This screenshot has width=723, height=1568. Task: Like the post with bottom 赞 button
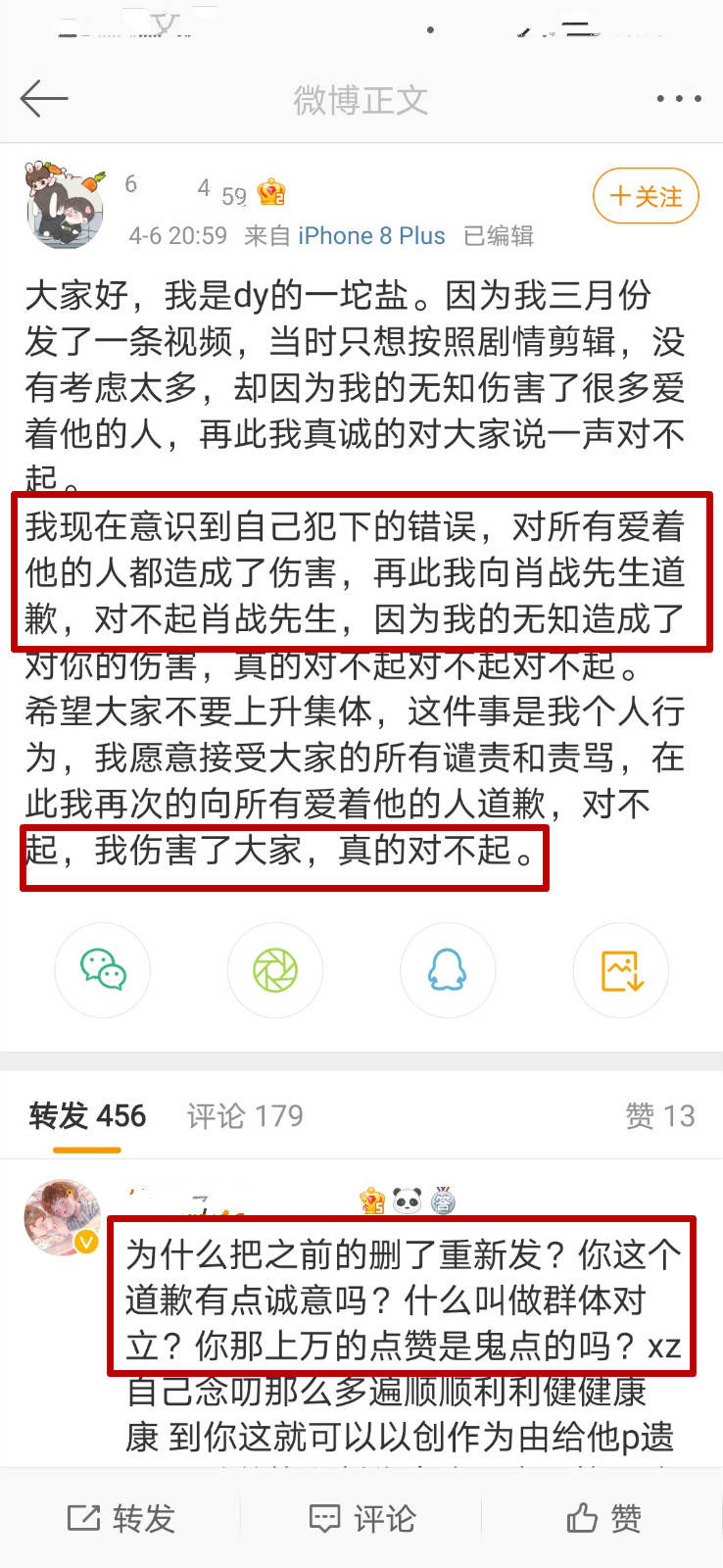(x=603, y=1518)
